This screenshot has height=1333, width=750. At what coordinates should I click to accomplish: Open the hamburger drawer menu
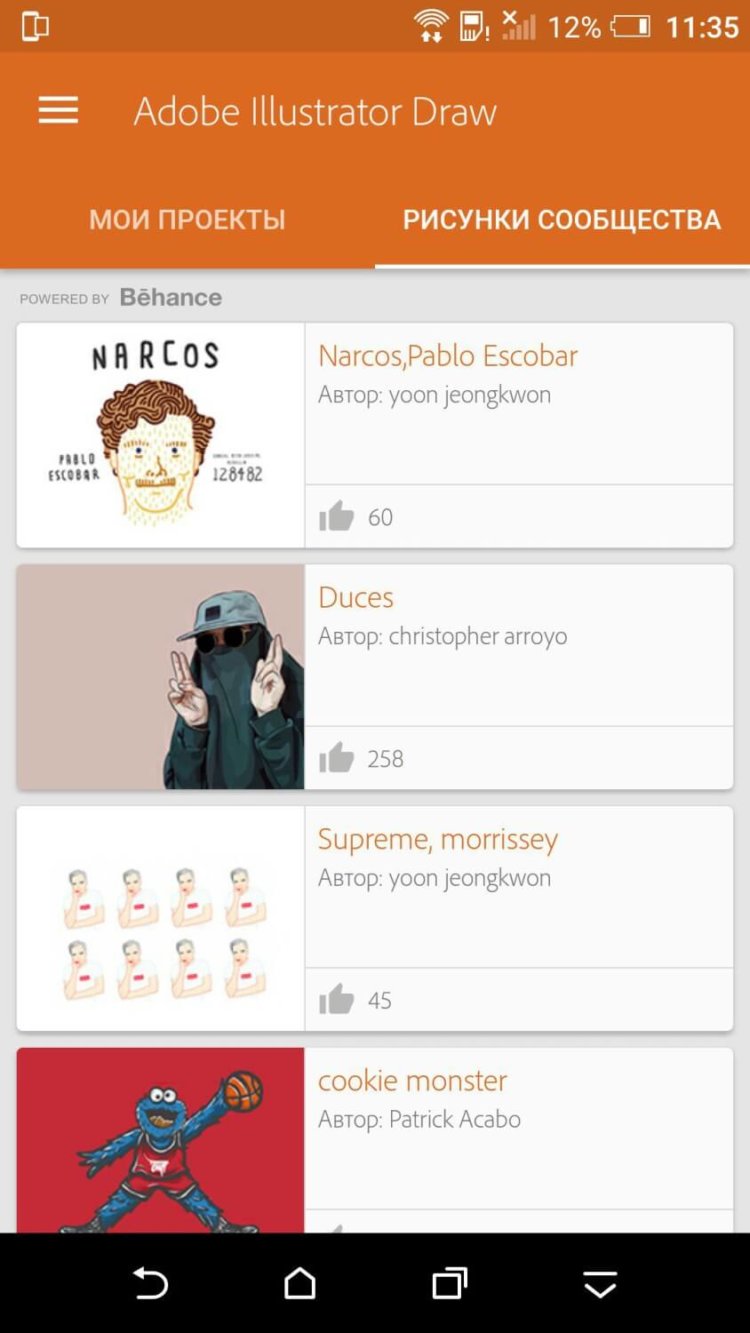58,111
